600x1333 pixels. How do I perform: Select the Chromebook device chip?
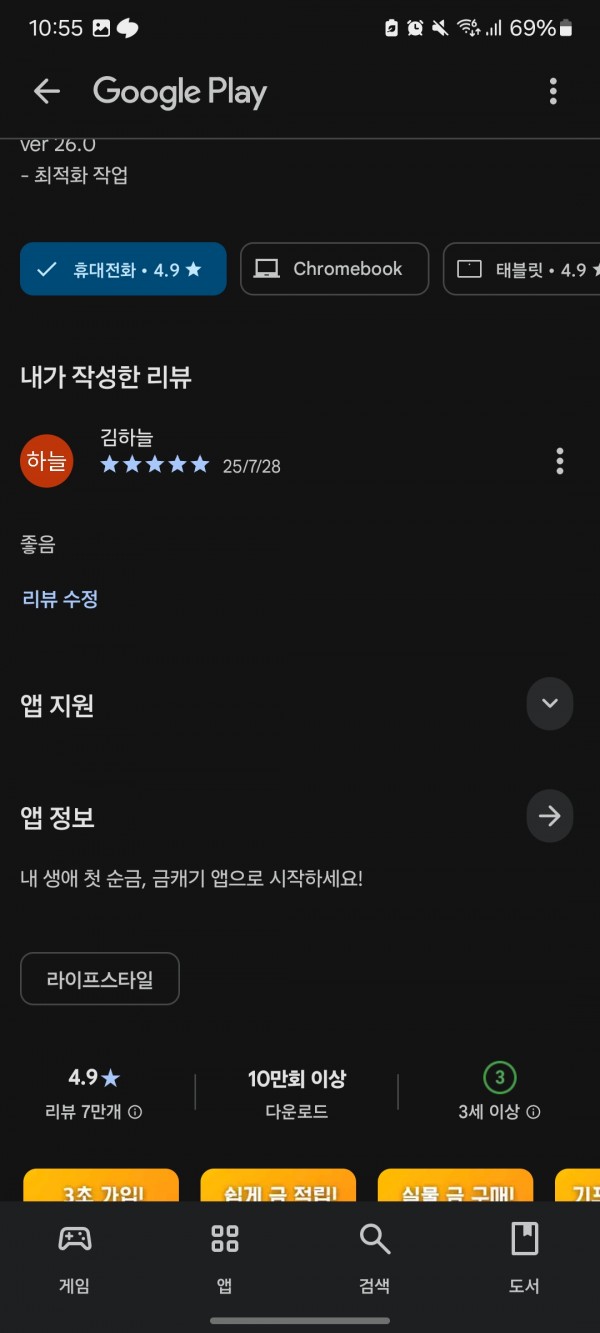click(334, 269)
